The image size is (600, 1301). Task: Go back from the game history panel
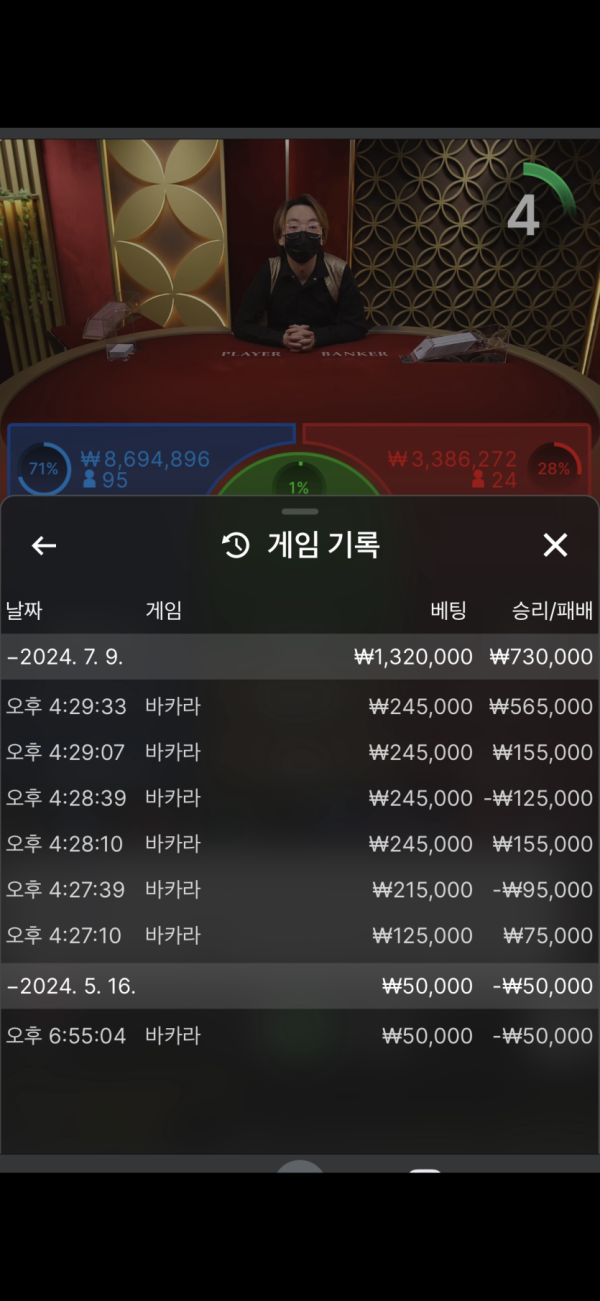(x=44, y=545)
